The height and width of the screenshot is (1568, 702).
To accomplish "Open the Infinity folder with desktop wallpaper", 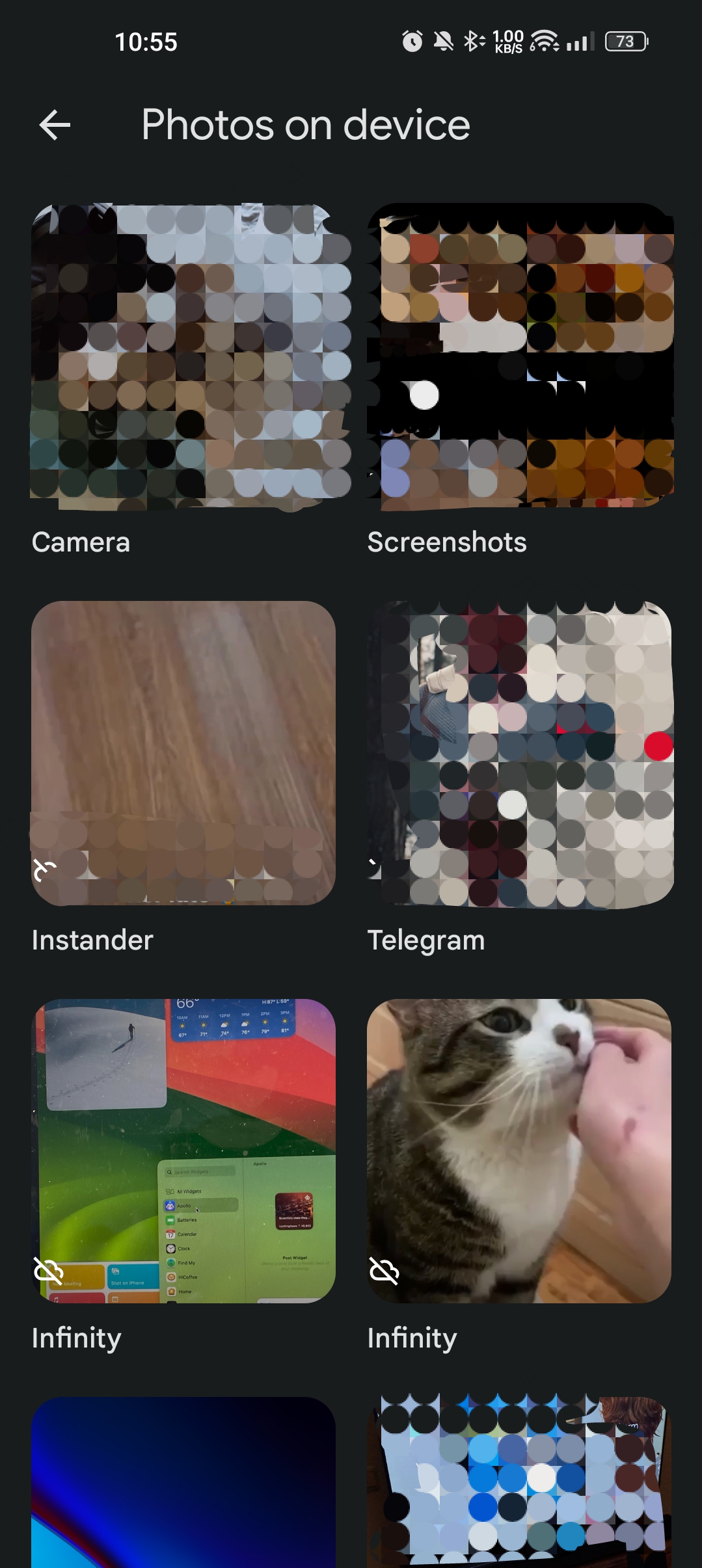I will tap(183, 1151).
